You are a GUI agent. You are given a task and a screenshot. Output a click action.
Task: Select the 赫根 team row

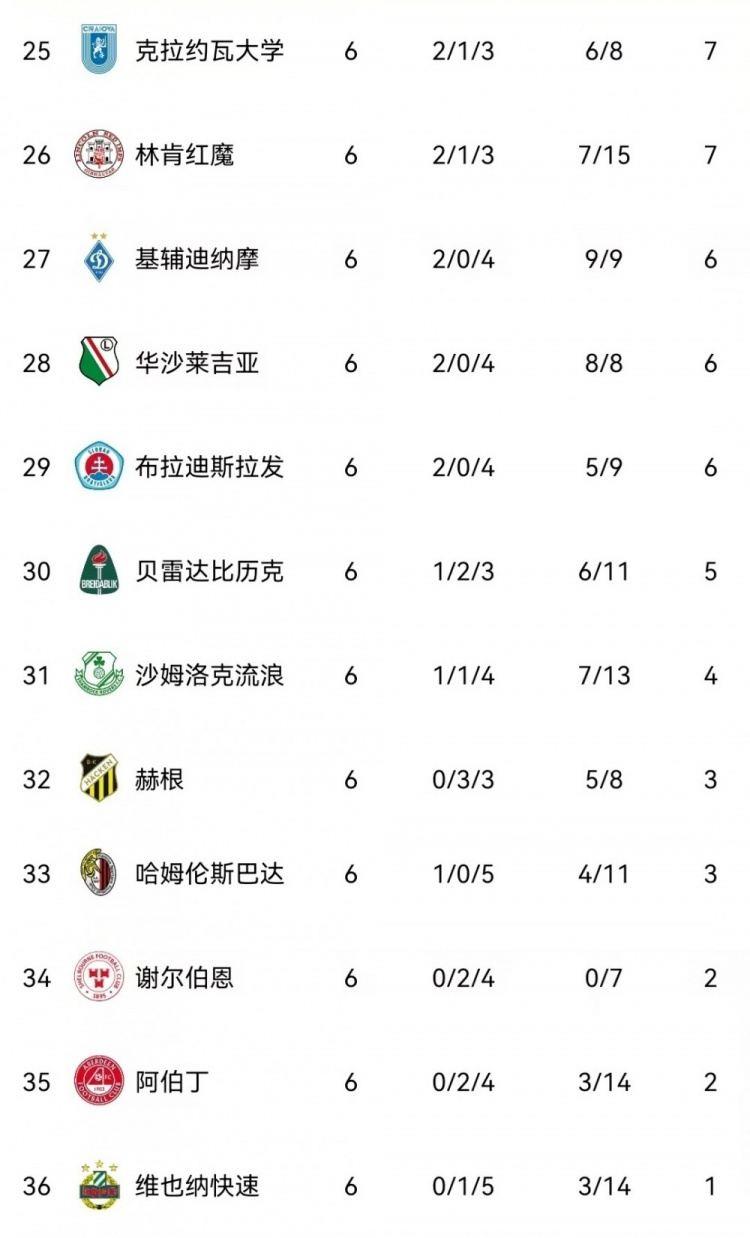pos(375,778)
